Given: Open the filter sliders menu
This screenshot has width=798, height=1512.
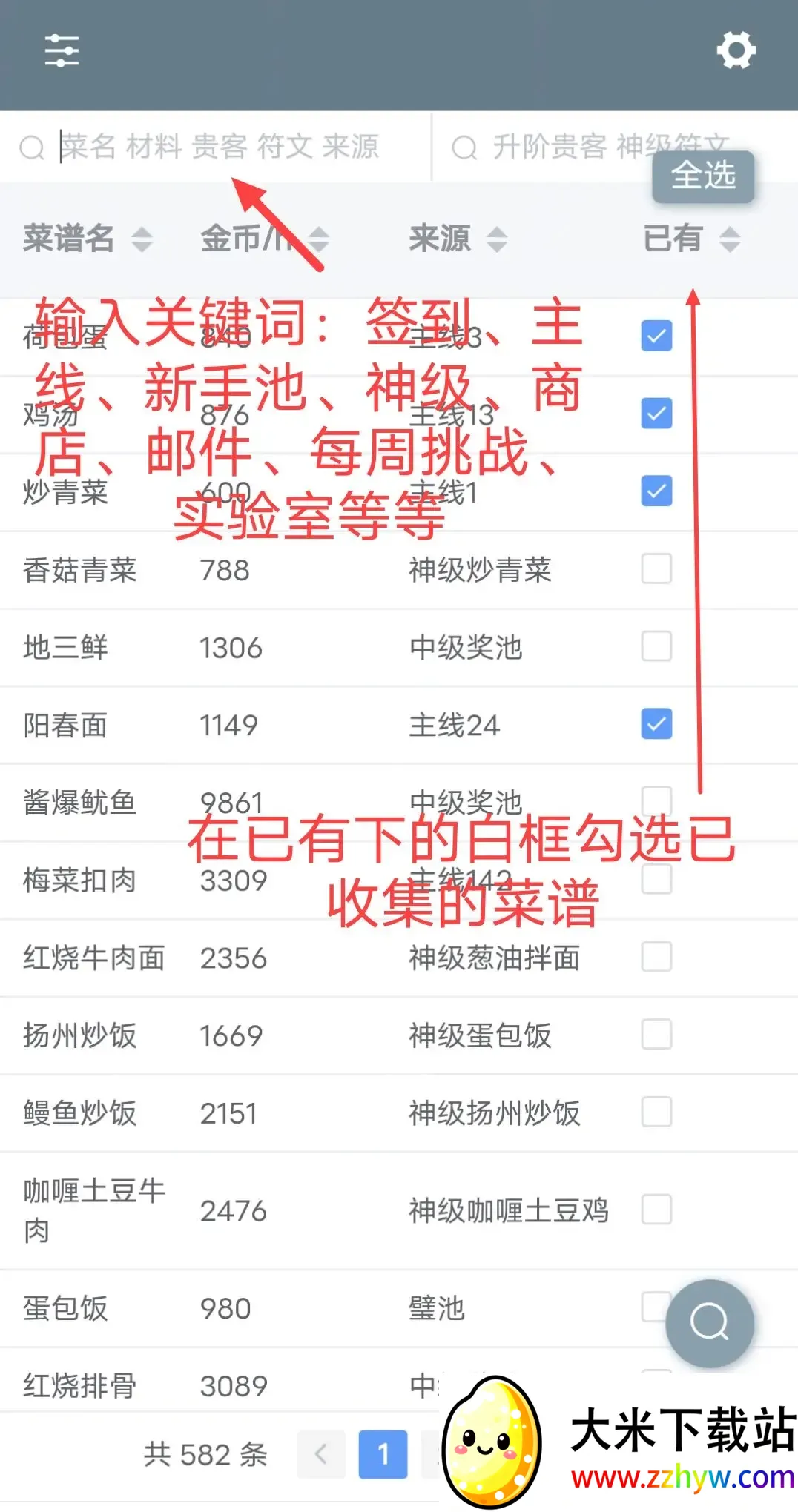Looking at the screenshot, I should tap(62, 51).
